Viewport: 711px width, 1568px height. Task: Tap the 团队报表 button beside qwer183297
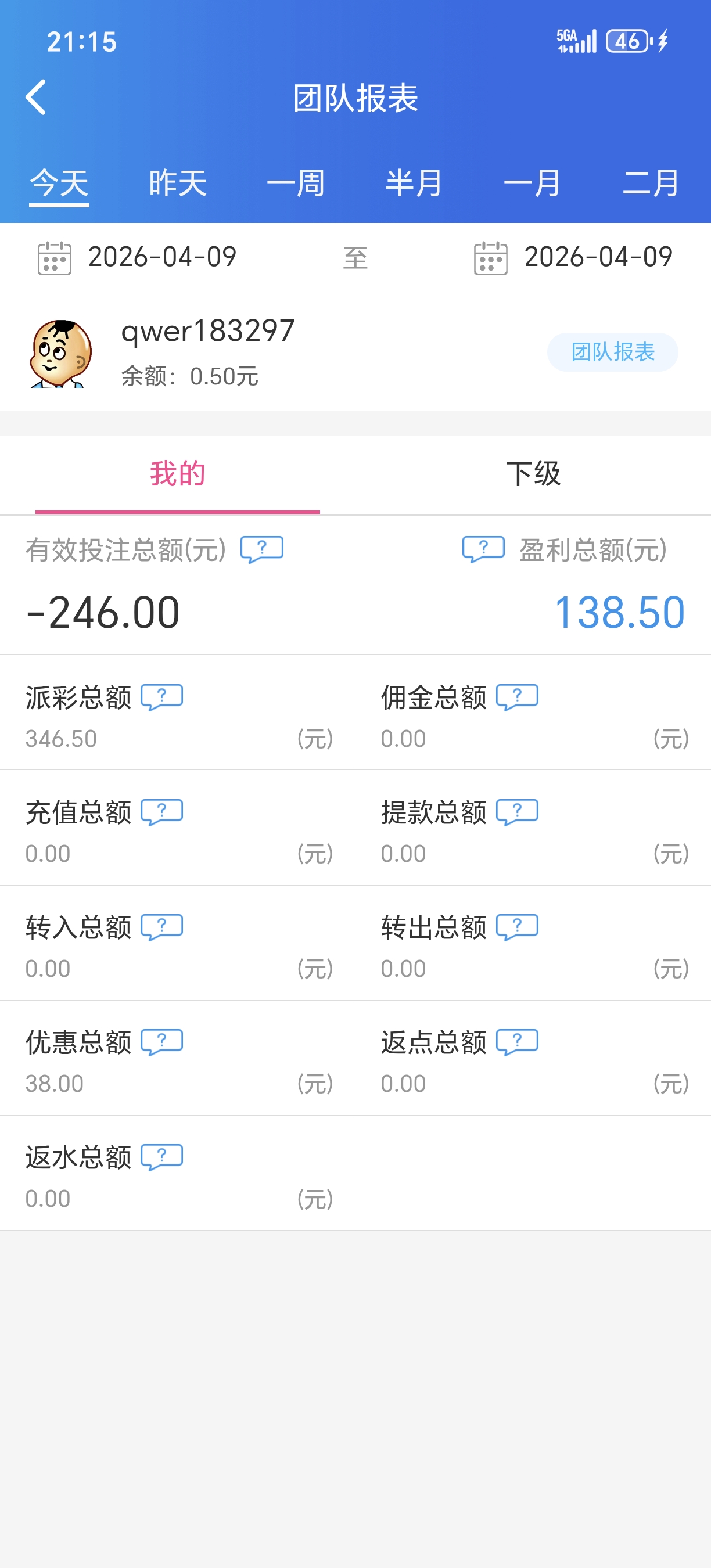tap(612, 352)
